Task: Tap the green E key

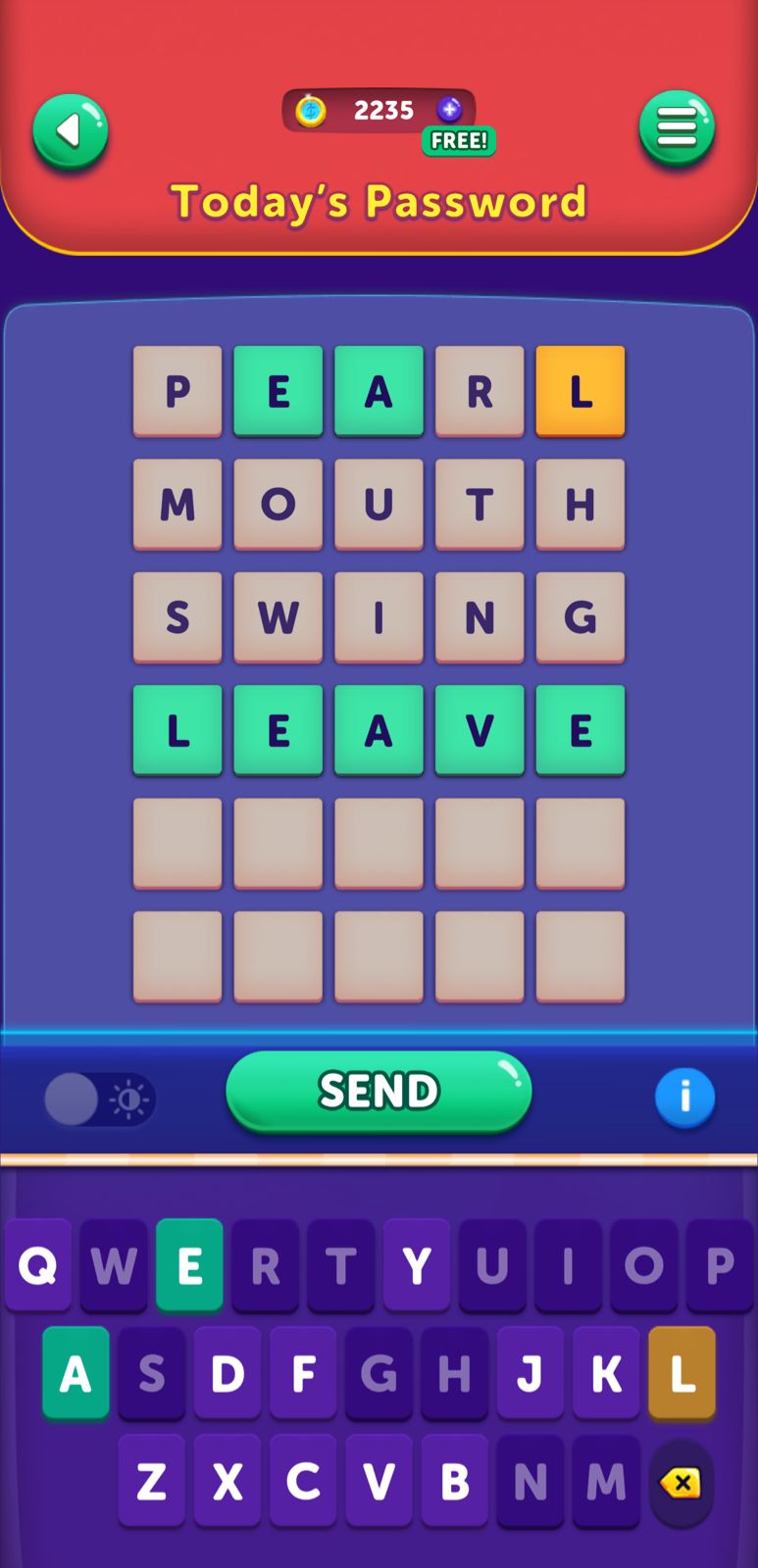Action: coord(189,1265)
